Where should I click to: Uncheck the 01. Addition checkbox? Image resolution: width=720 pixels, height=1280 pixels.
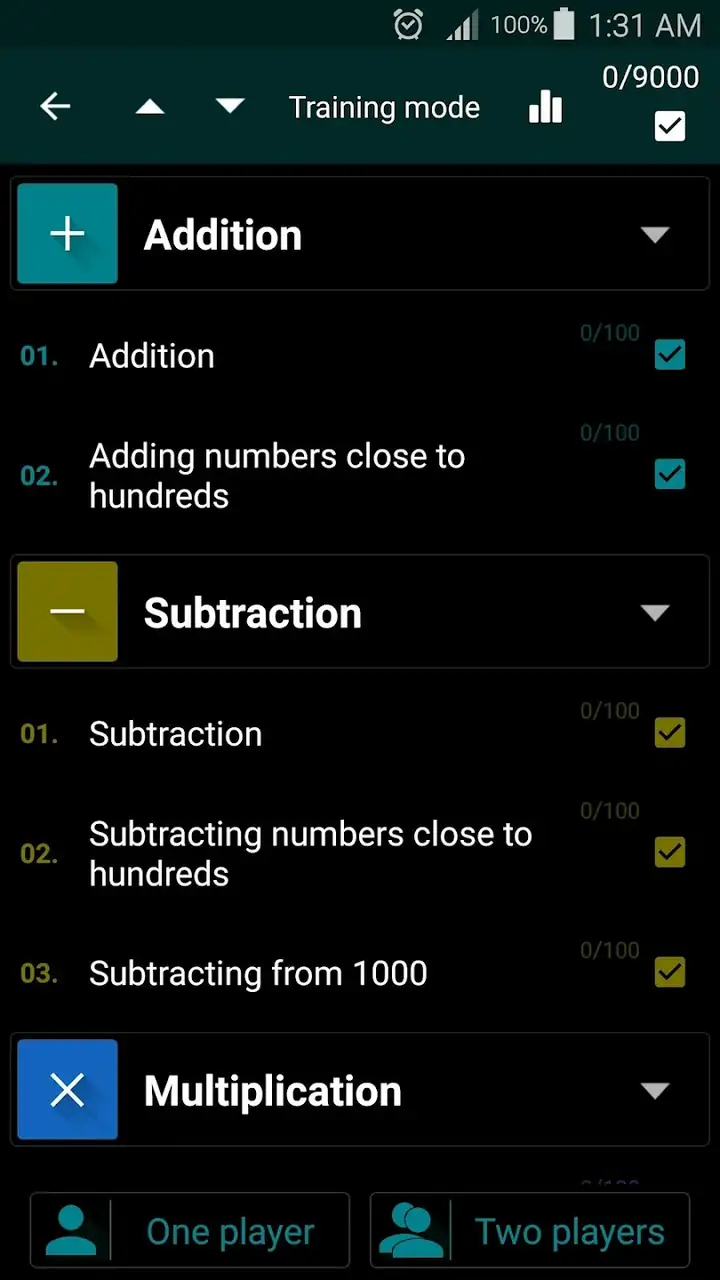(x=670, y=354)
